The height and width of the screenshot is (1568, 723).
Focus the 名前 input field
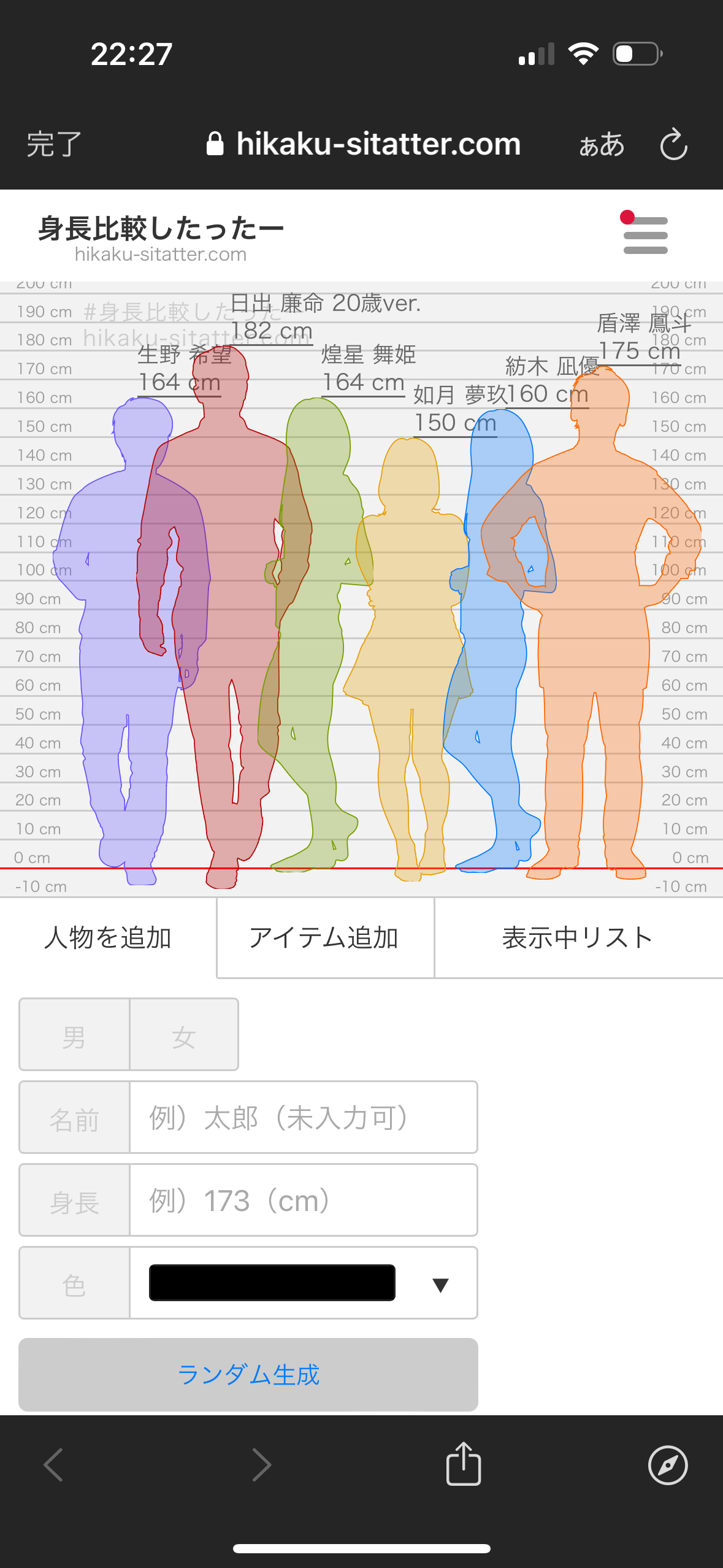click(x=304, y=1117)
